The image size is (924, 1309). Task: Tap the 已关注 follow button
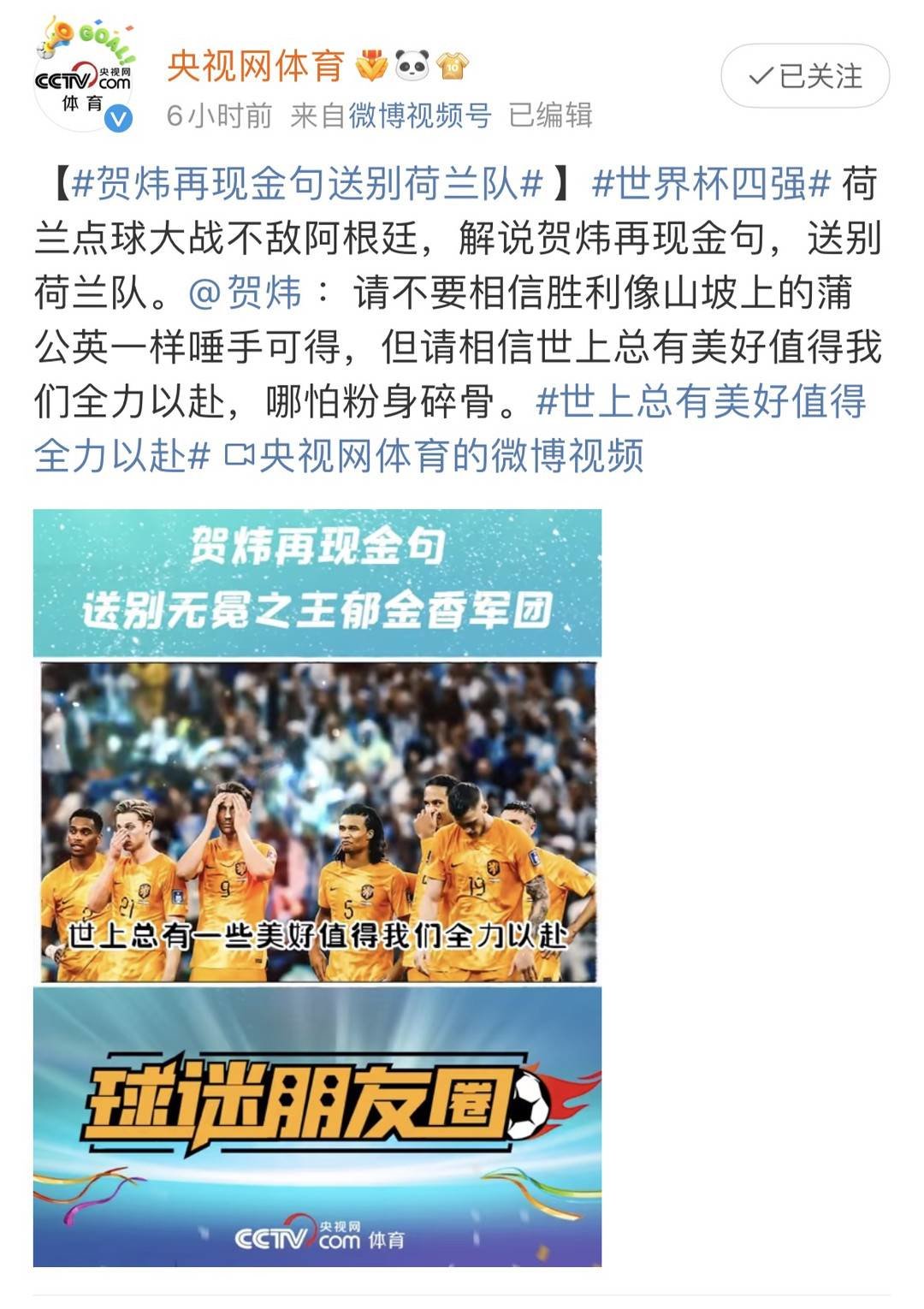[x=804, y=76]
